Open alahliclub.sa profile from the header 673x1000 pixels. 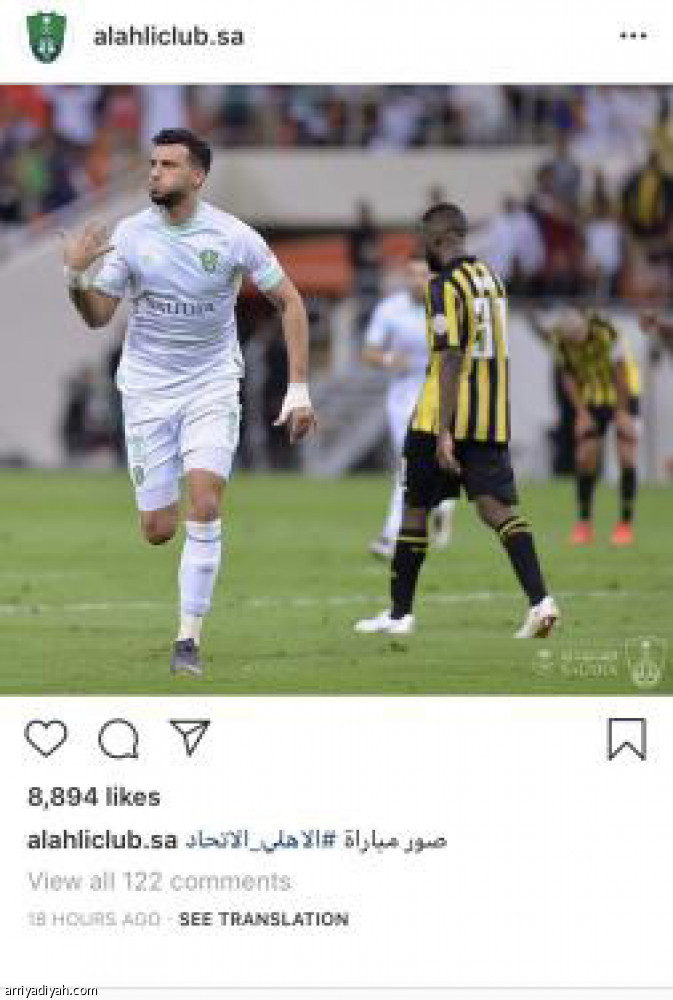168,37
